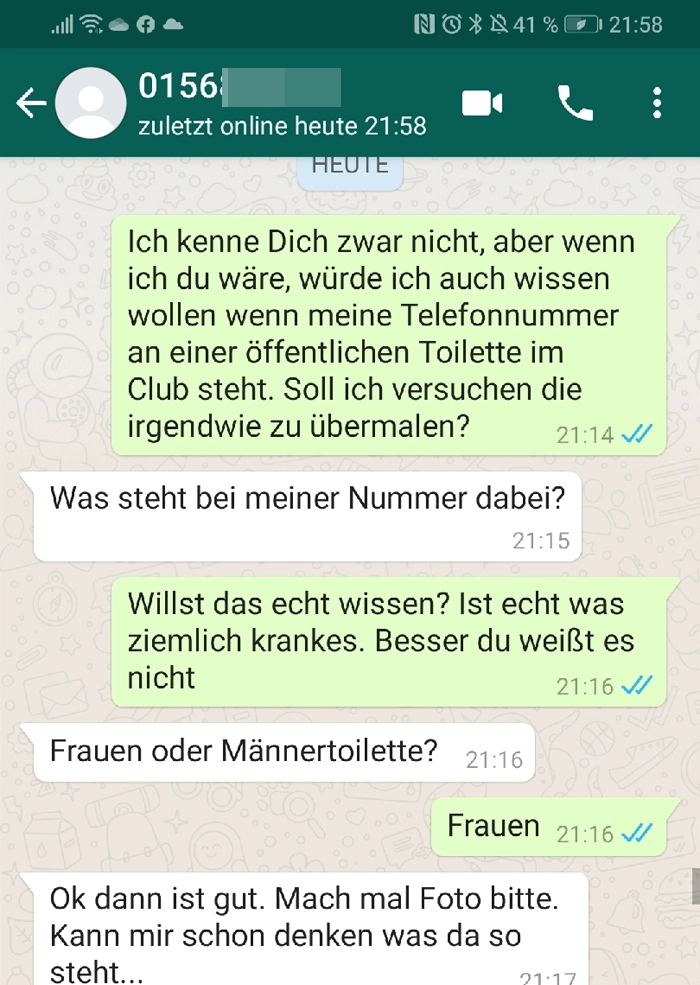This screenshot has height=985, width=700.
Task: Start a voice call
Action: pyautogui.click(x=574, y=103)
